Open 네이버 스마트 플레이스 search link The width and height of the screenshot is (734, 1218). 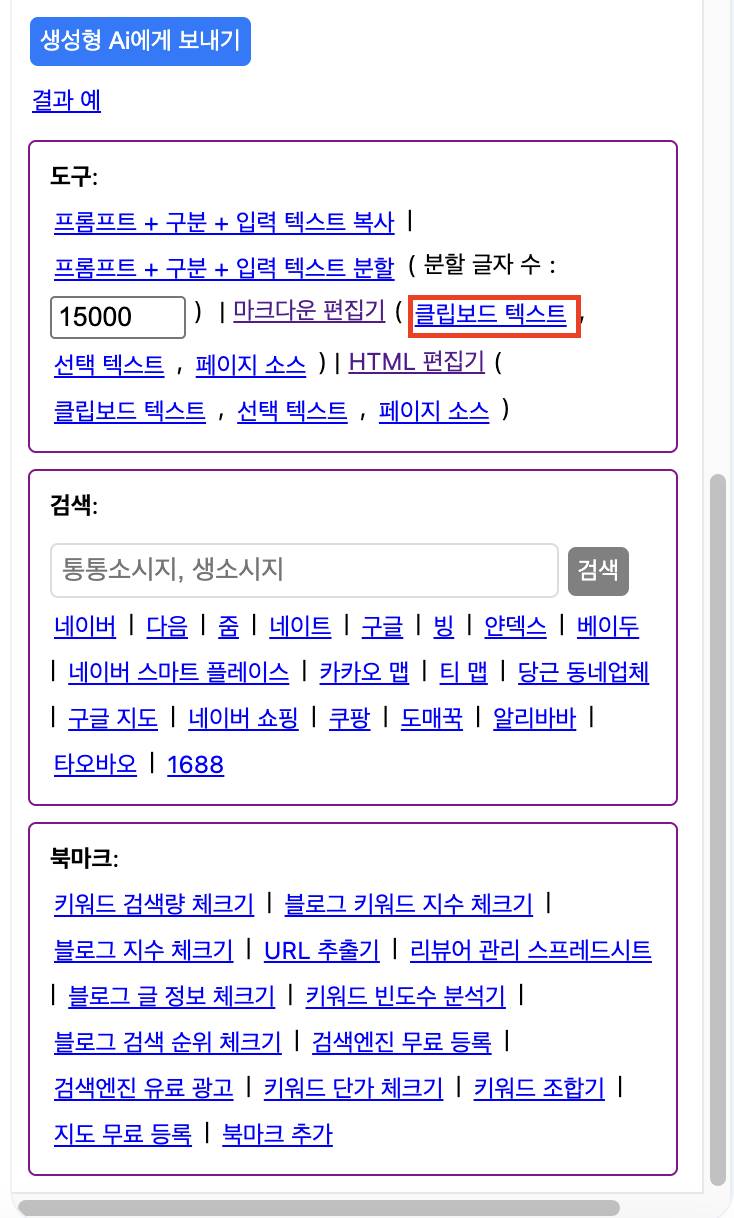[x=178, y=672]
